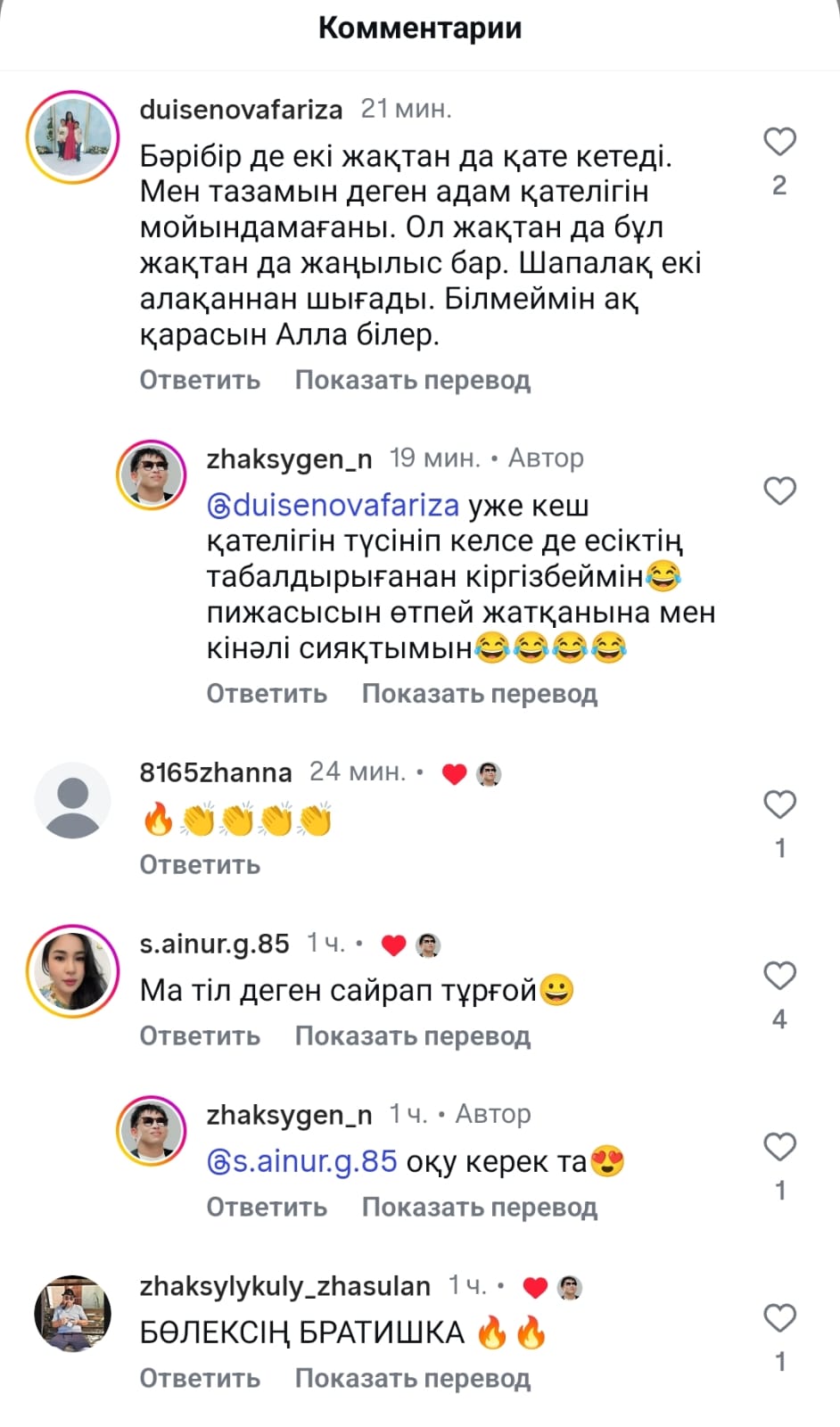Open the @s.ainur.g.85 mention link
The width and height of the screenshot is (840, 1427).
[x=302, y=1161]
